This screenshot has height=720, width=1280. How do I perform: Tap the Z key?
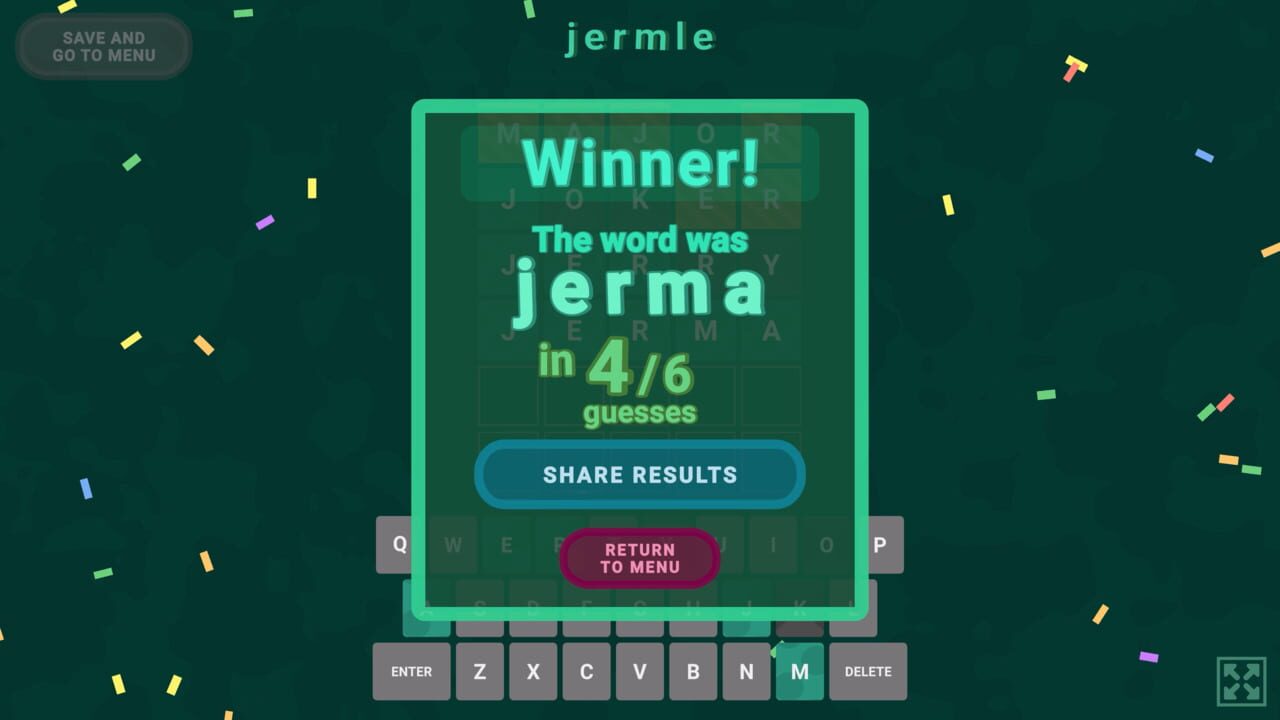[x=480, y=672]
